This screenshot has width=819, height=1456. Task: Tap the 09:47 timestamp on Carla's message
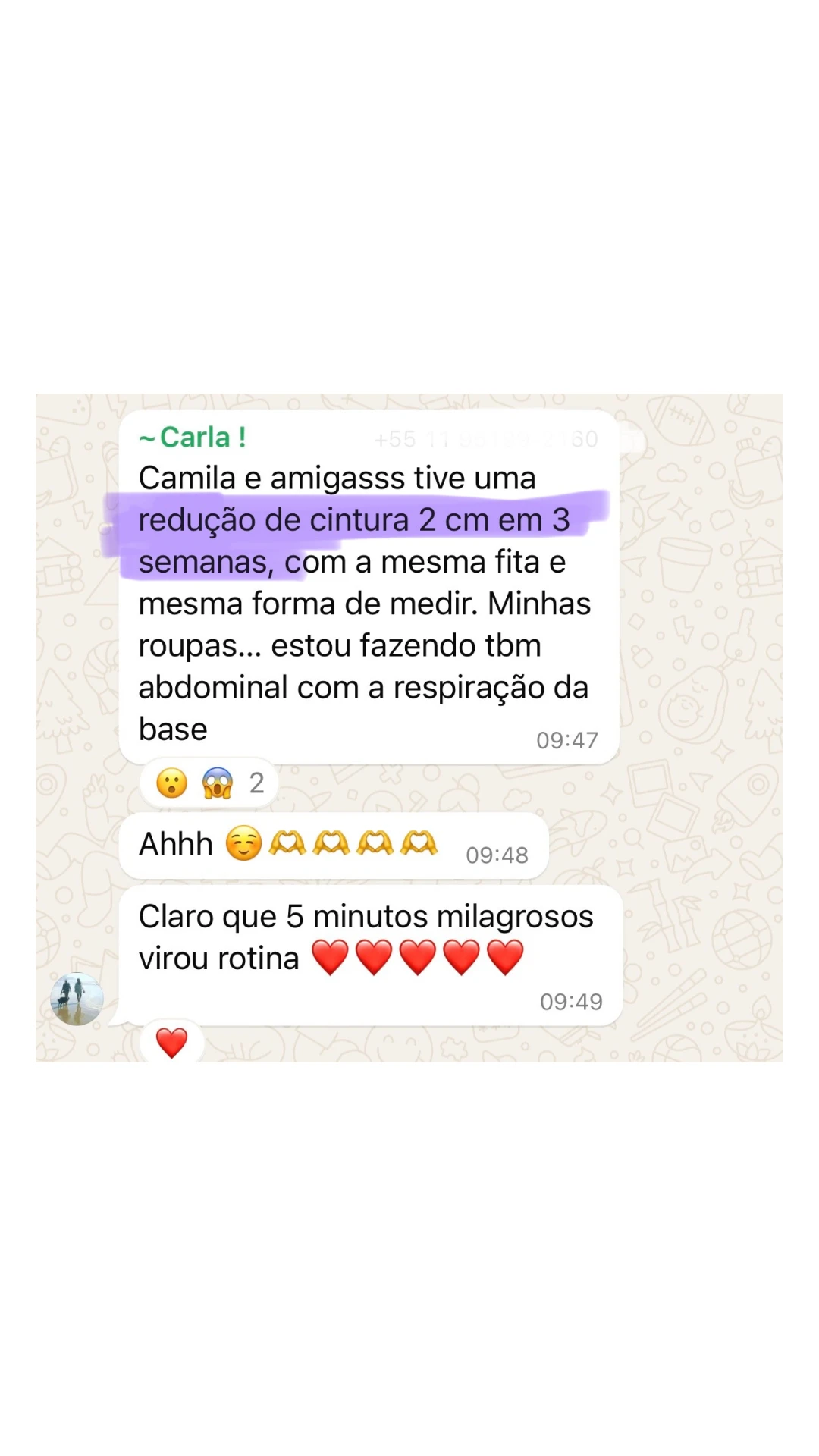tap(566, 739)
